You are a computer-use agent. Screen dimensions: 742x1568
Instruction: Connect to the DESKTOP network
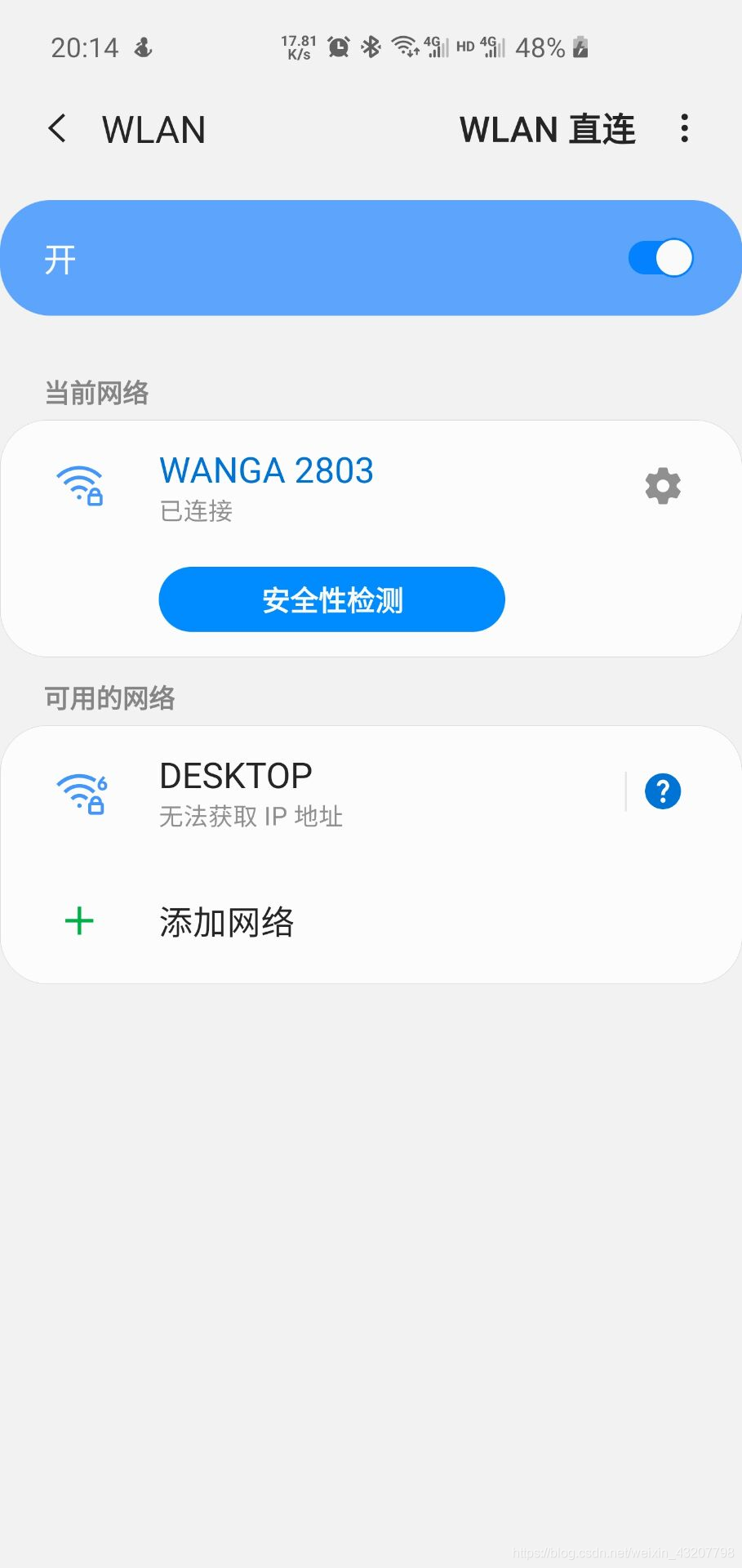237,792
